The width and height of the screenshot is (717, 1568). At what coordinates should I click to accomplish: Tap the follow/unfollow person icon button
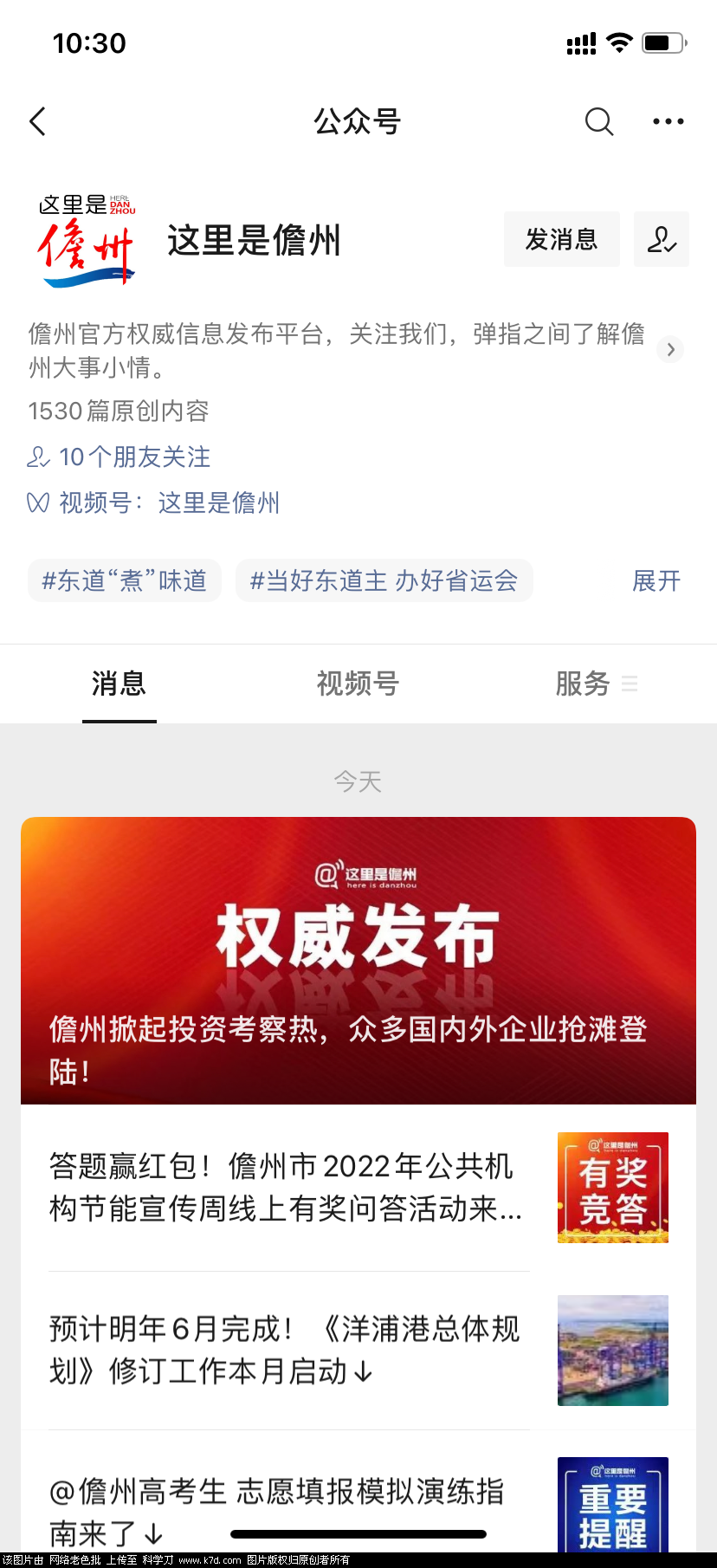pos(661,239)
